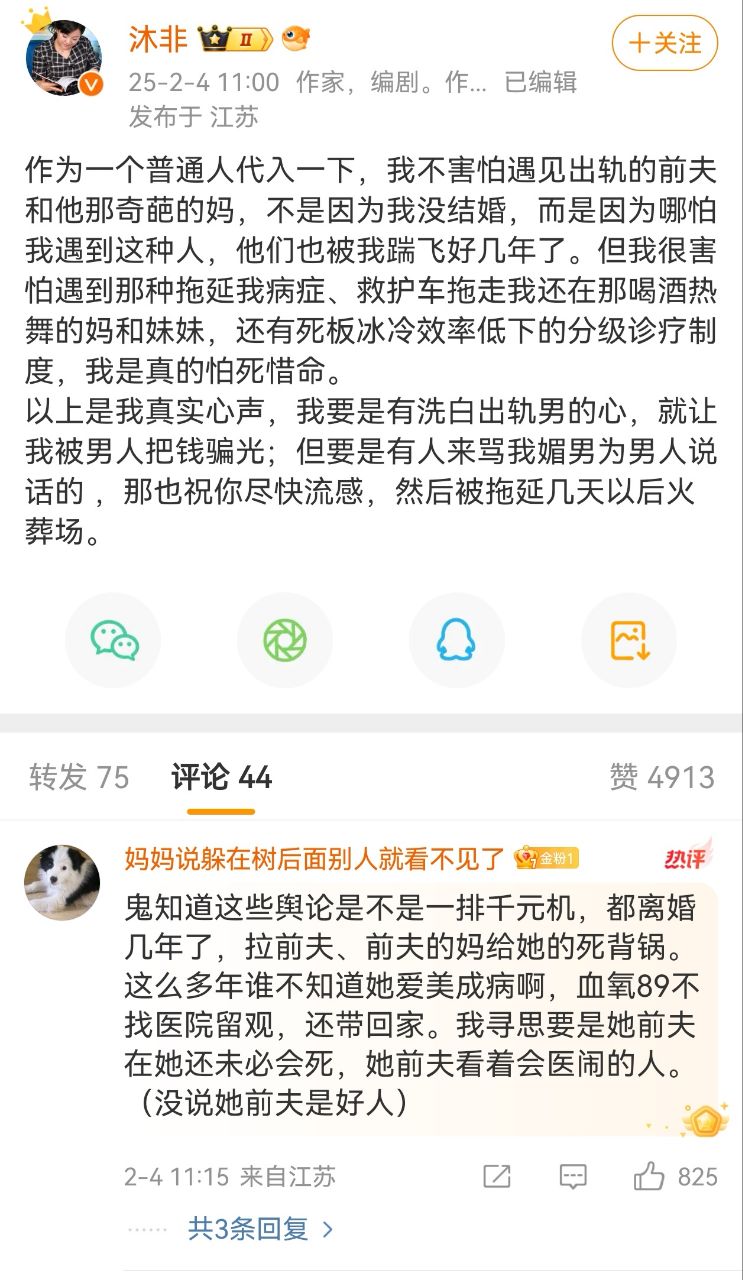The height and width of the screenshot is (1280, 743).
Task: Reply to the hot comment
Action: [573, 1176]
